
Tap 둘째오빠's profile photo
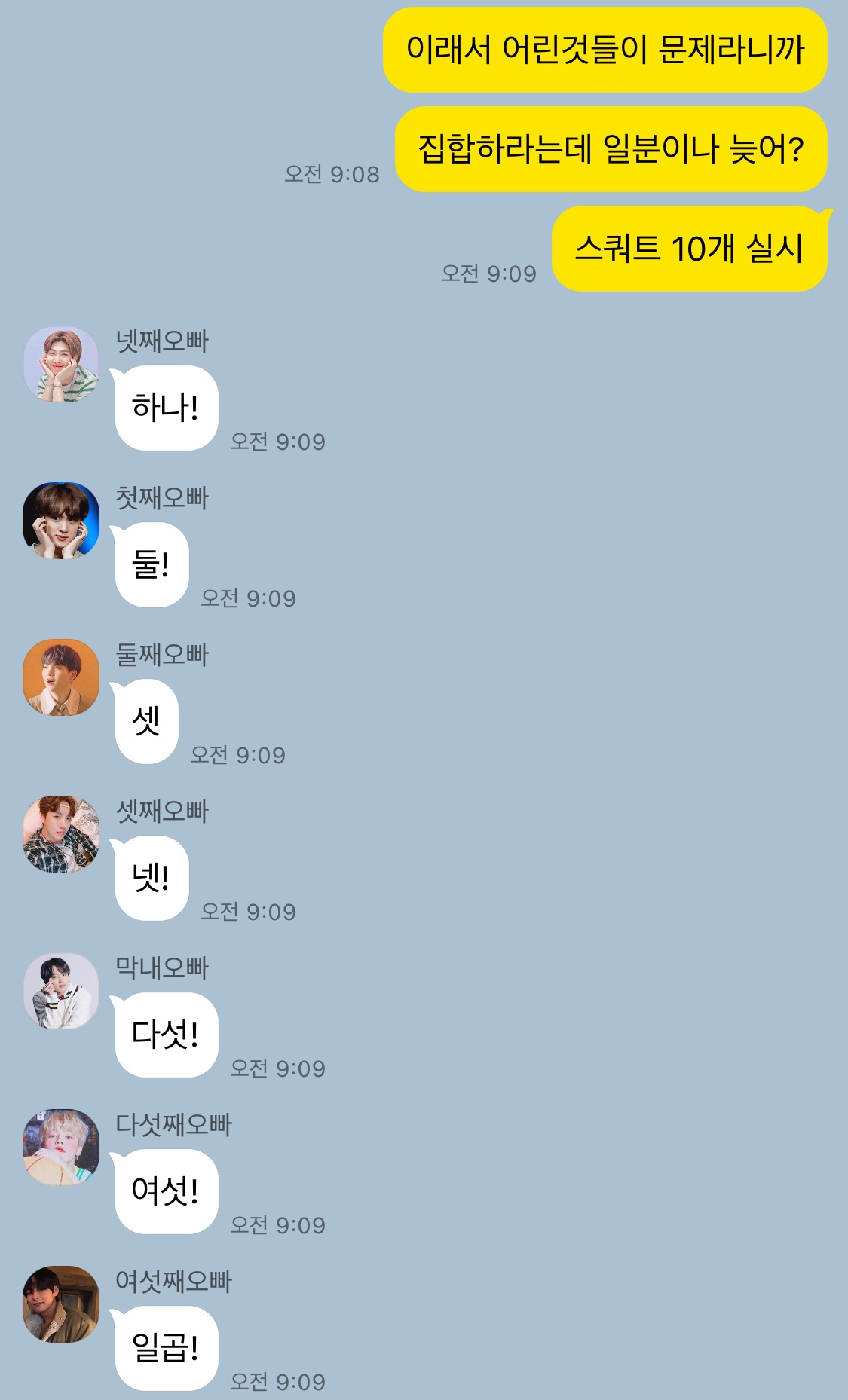(61, 677)
